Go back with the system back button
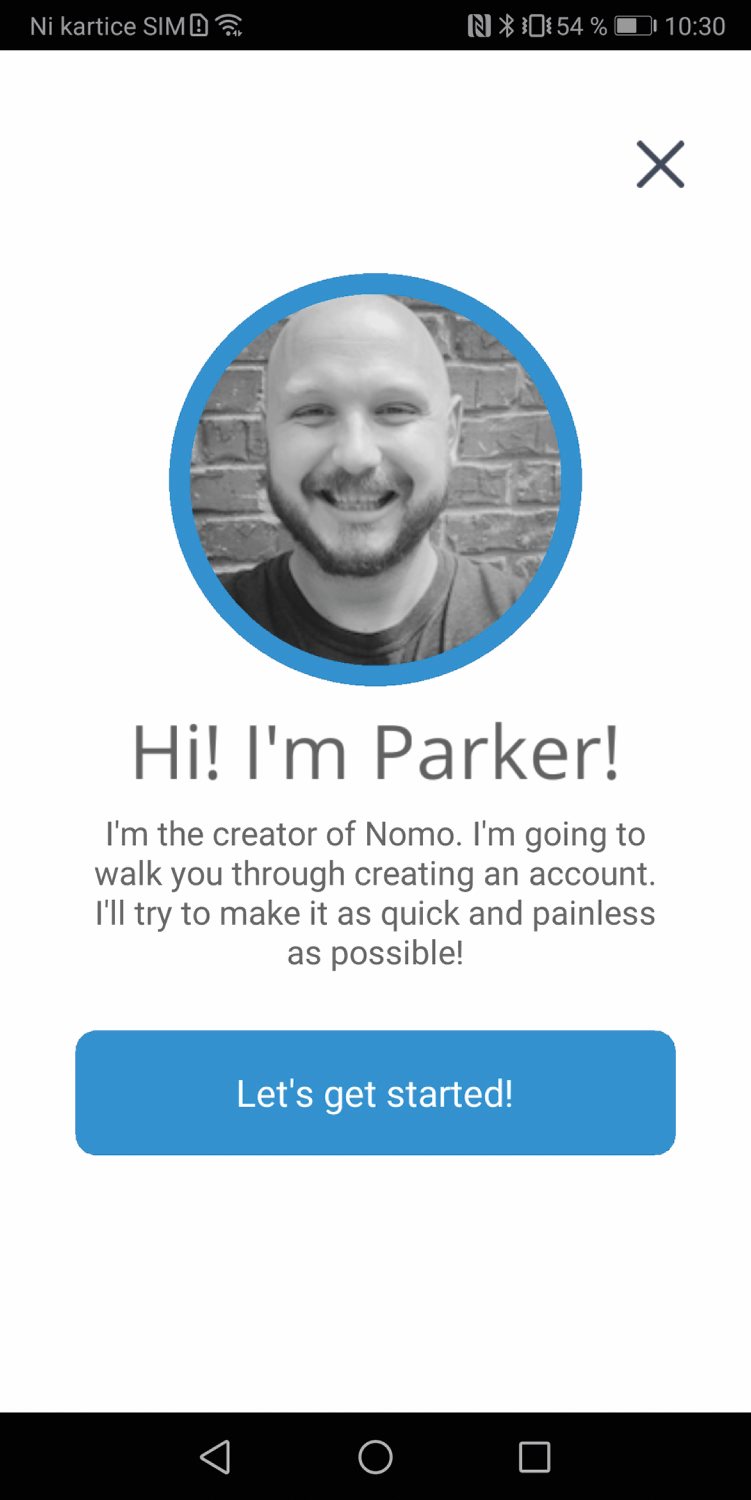Image resolution: width=751 pixels, height=1500 pixels. coord(215,1457)
